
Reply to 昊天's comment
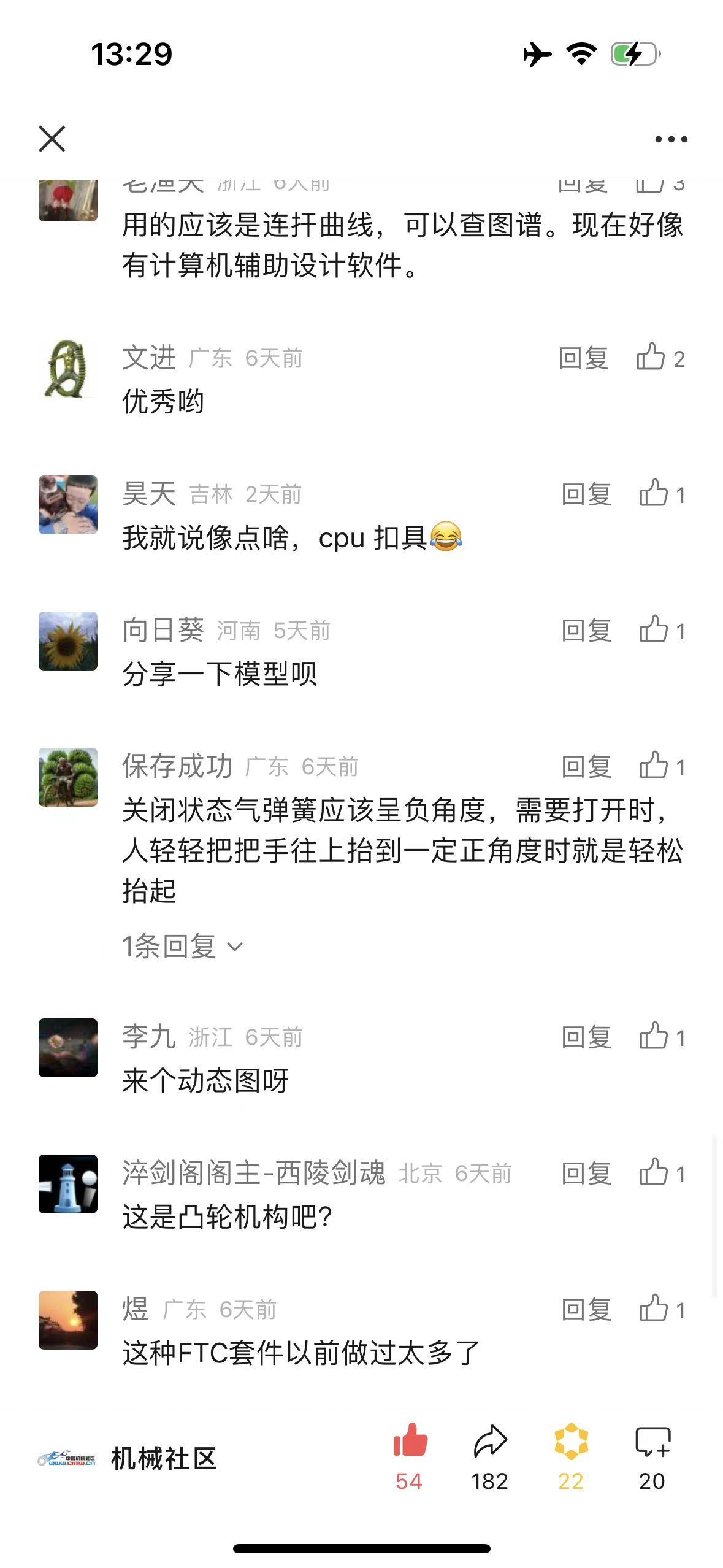coord(586,494)
